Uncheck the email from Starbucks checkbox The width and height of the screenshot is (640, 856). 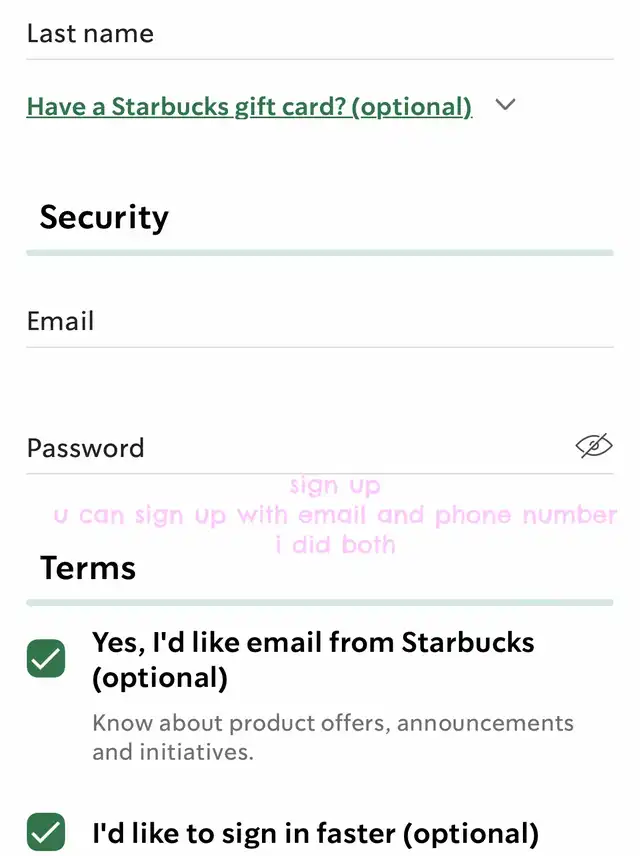click(46, 659)
